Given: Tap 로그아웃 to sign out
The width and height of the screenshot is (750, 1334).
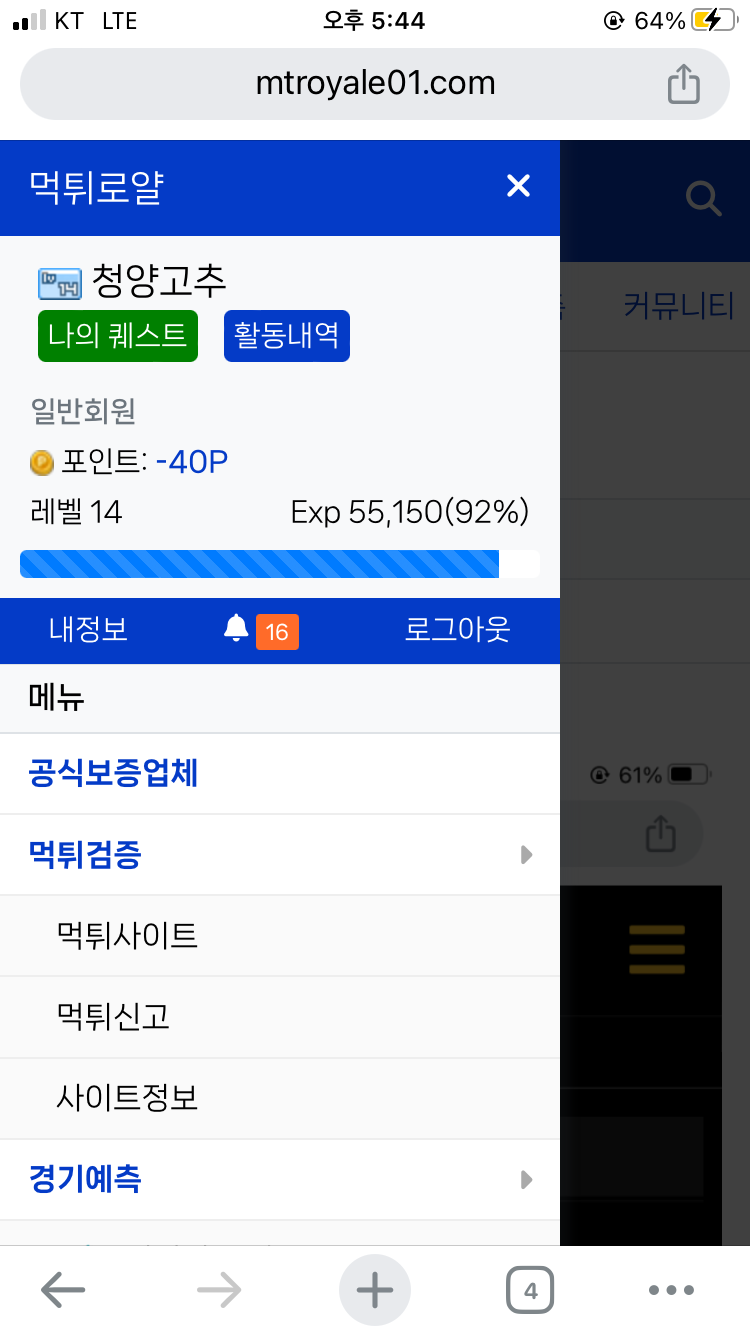Looking at the screenshot, I should (457, 630).
